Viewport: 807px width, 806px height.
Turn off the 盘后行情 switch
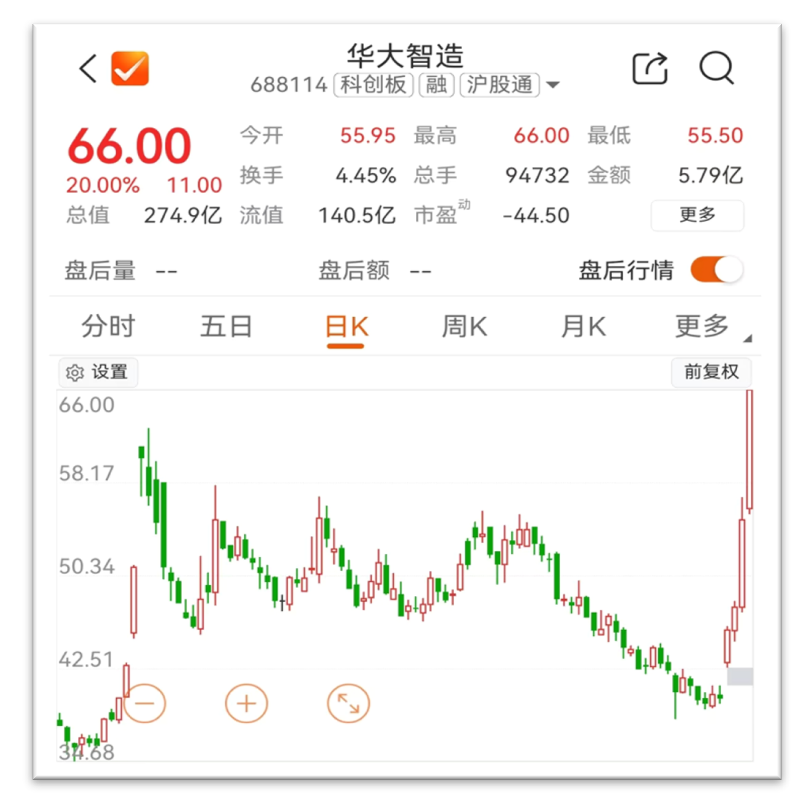[716, 270]
